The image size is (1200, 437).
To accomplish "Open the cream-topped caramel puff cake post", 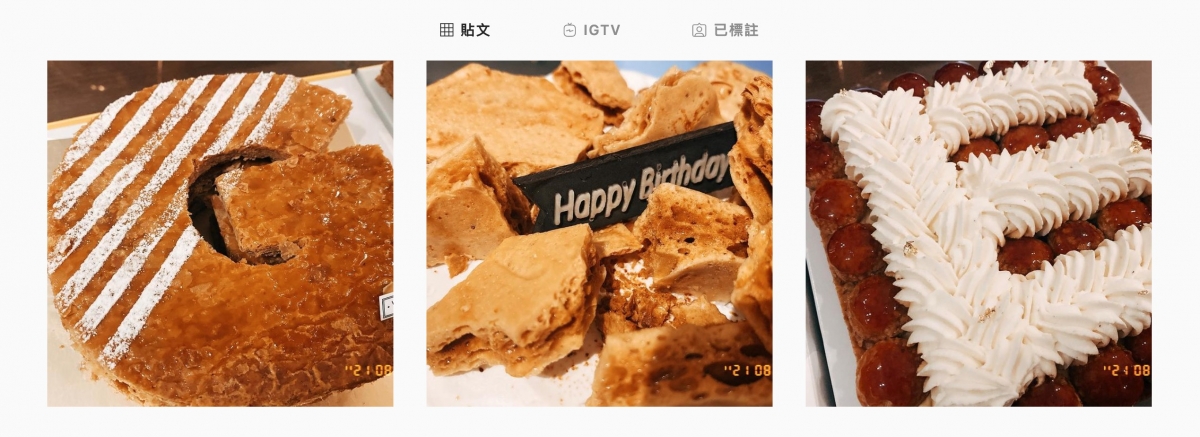I will coord(978,233).
